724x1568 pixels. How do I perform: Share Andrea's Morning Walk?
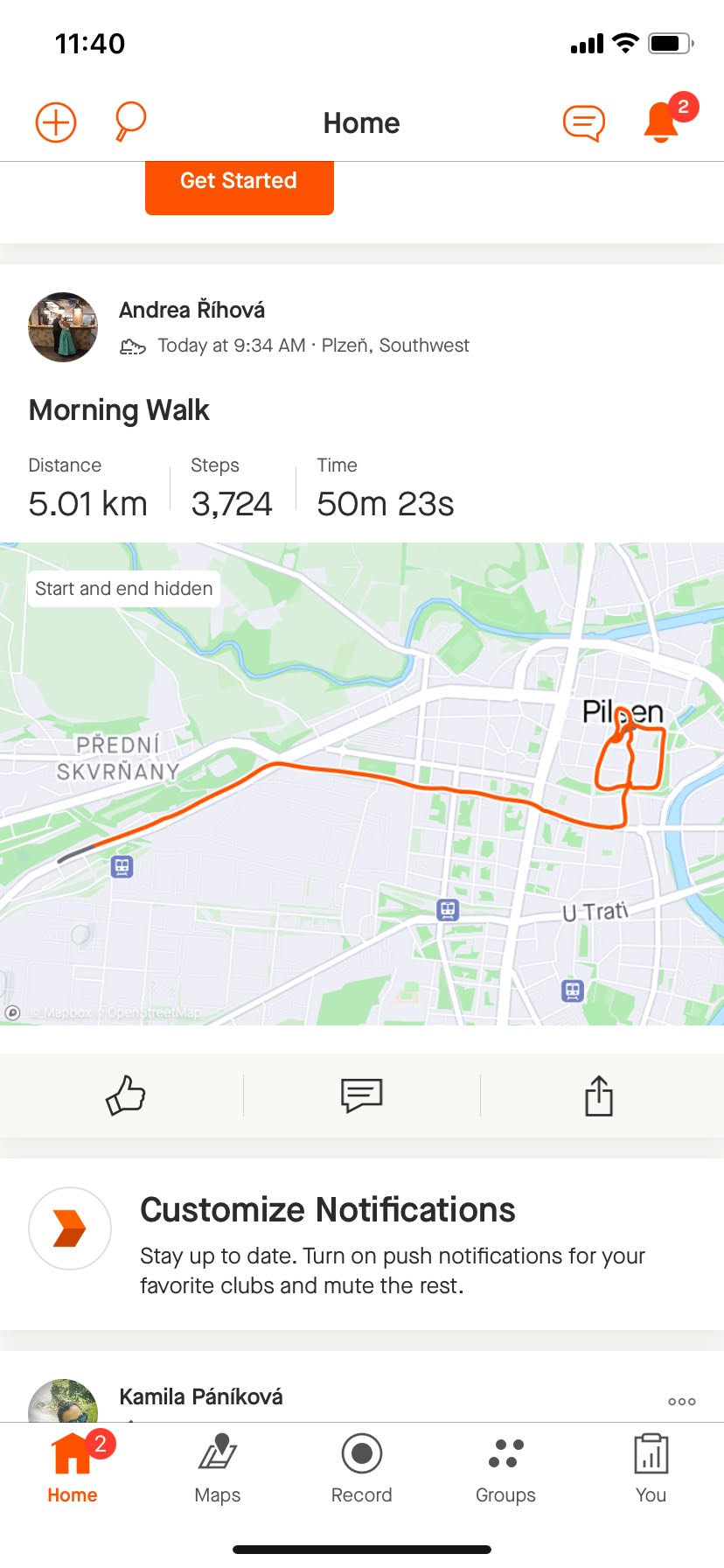click(599, 1095)
